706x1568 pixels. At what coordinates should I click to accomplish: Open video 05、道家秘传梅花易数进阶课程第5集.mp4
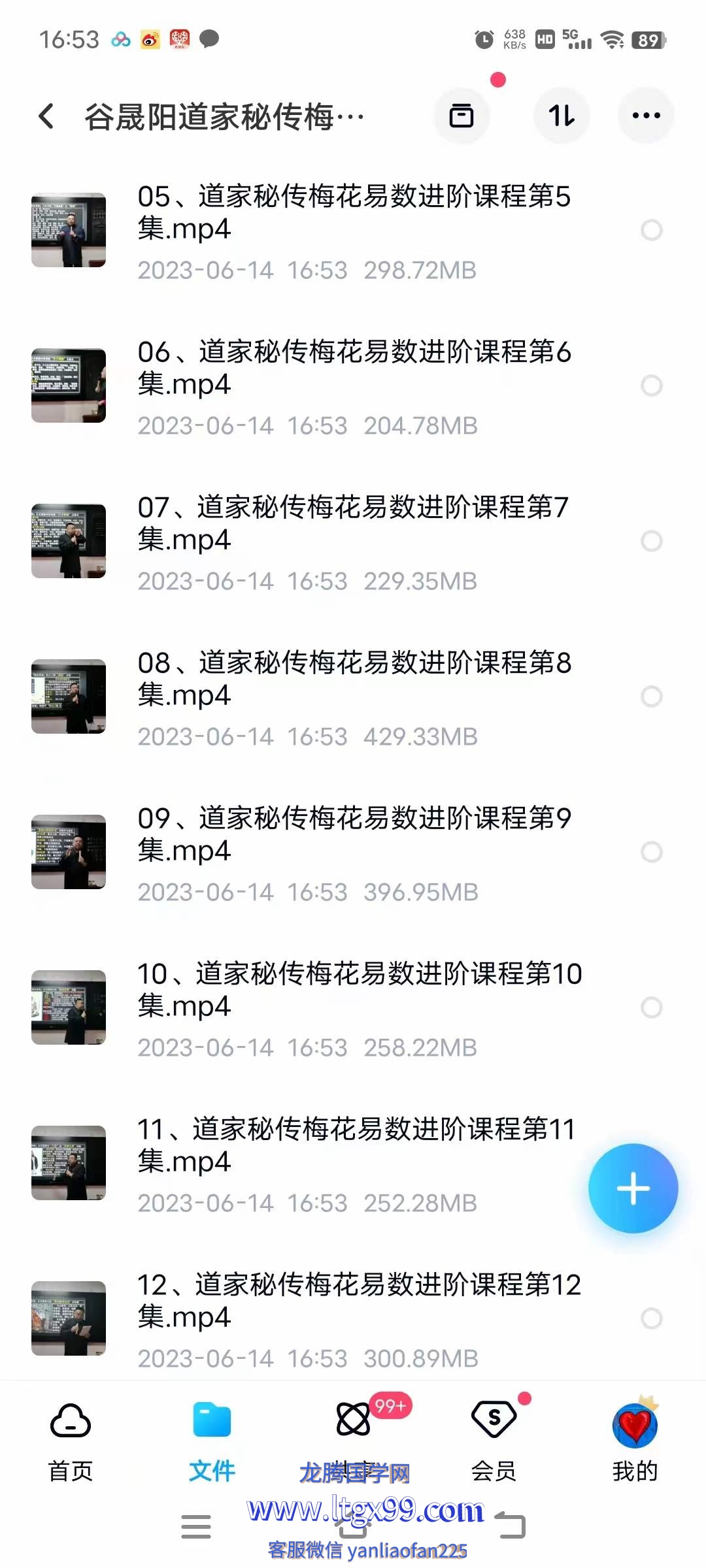353,212
